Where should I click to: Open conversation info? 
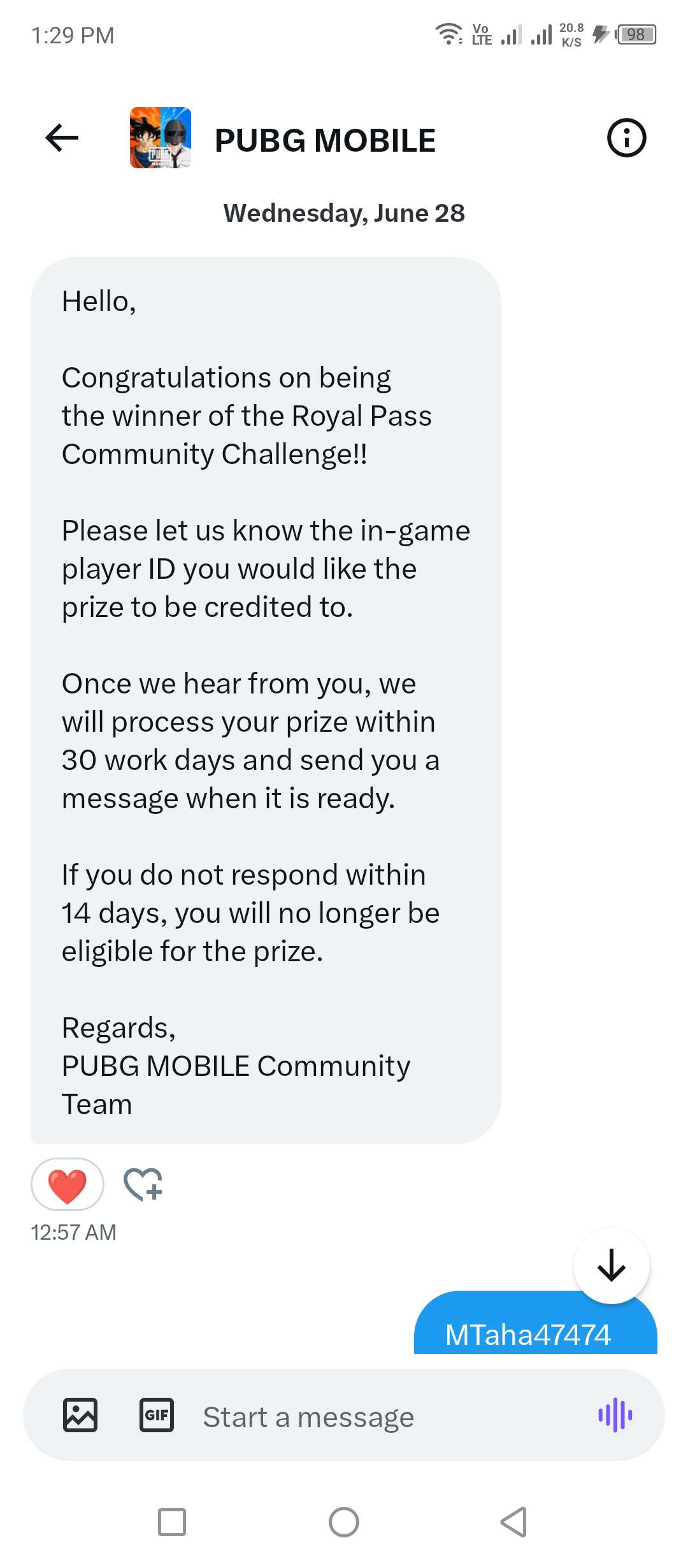(626, 138)
